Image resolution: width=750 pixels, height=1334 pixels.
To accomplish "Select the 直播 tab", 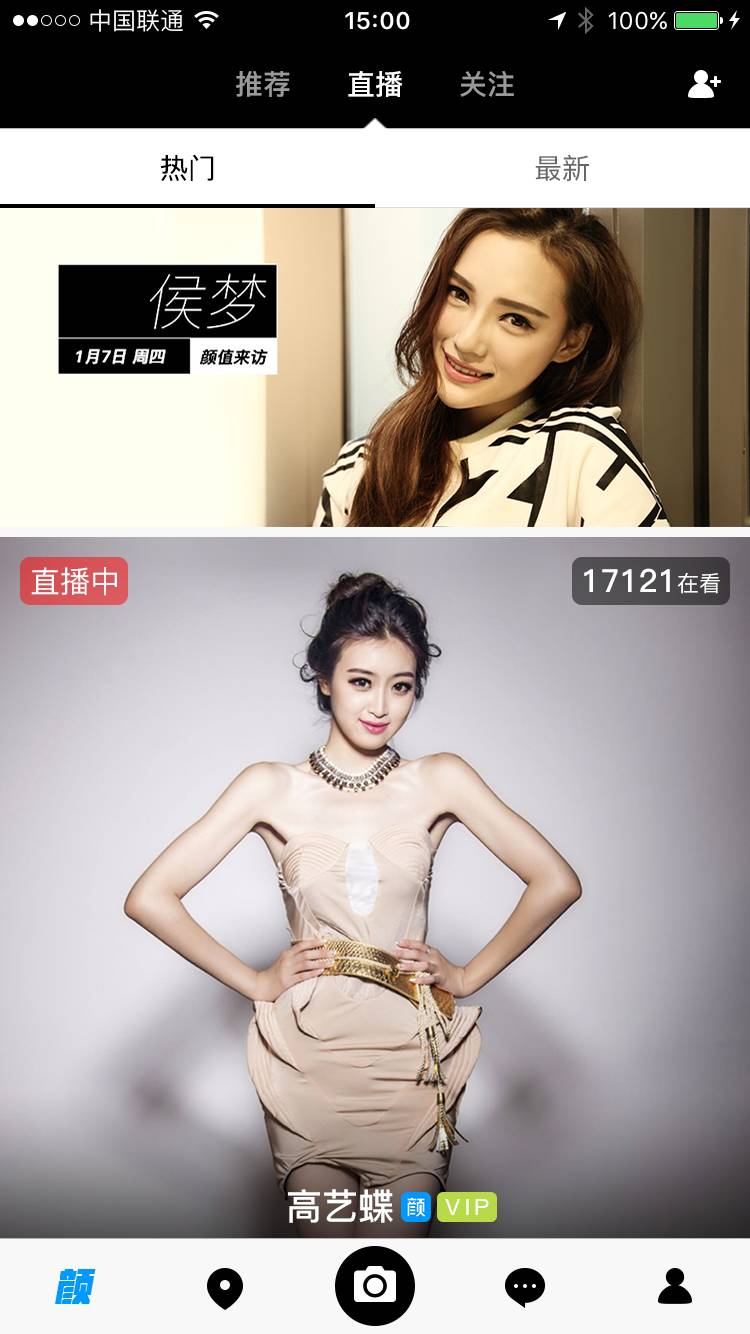I will (375, 84).
